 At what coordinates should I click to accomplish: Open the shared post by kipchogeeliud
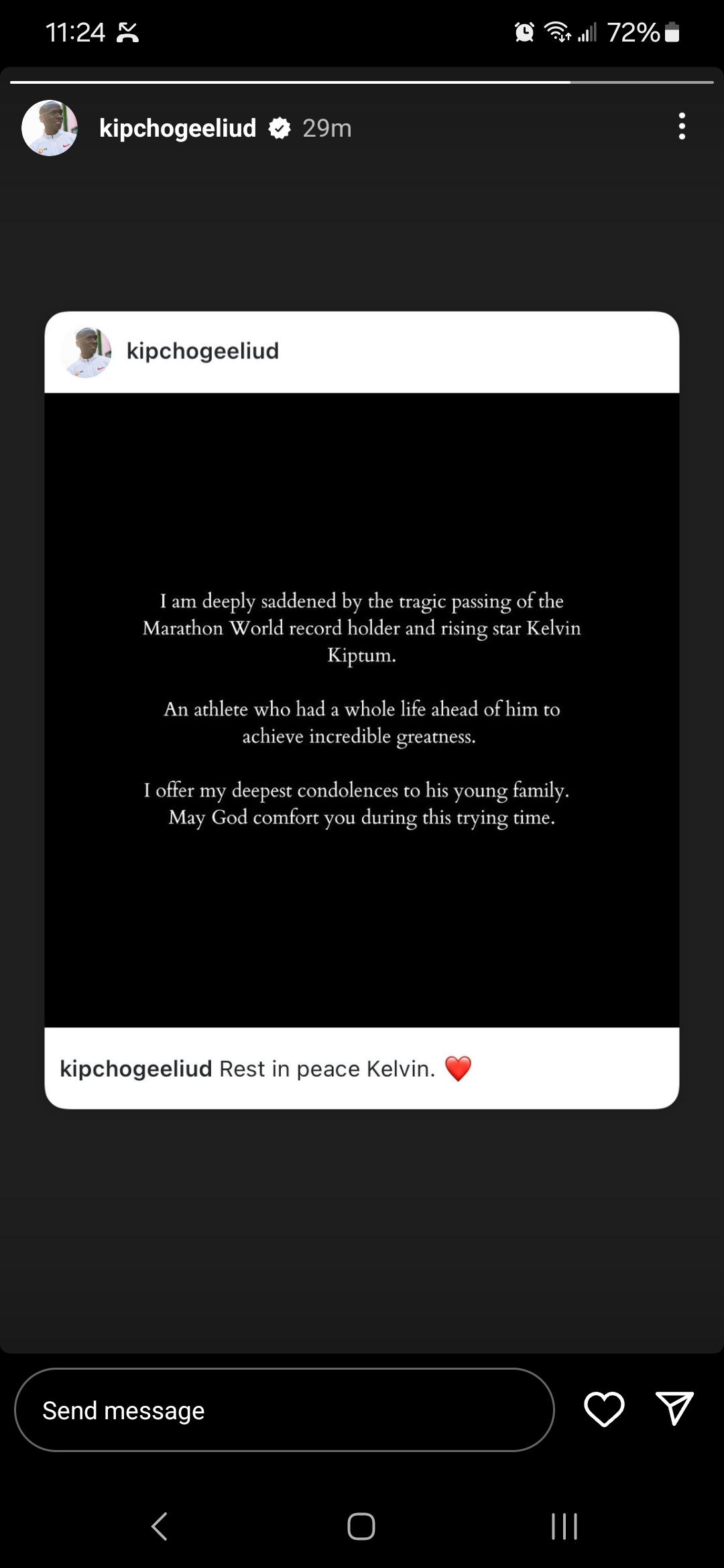pos(361,709)
